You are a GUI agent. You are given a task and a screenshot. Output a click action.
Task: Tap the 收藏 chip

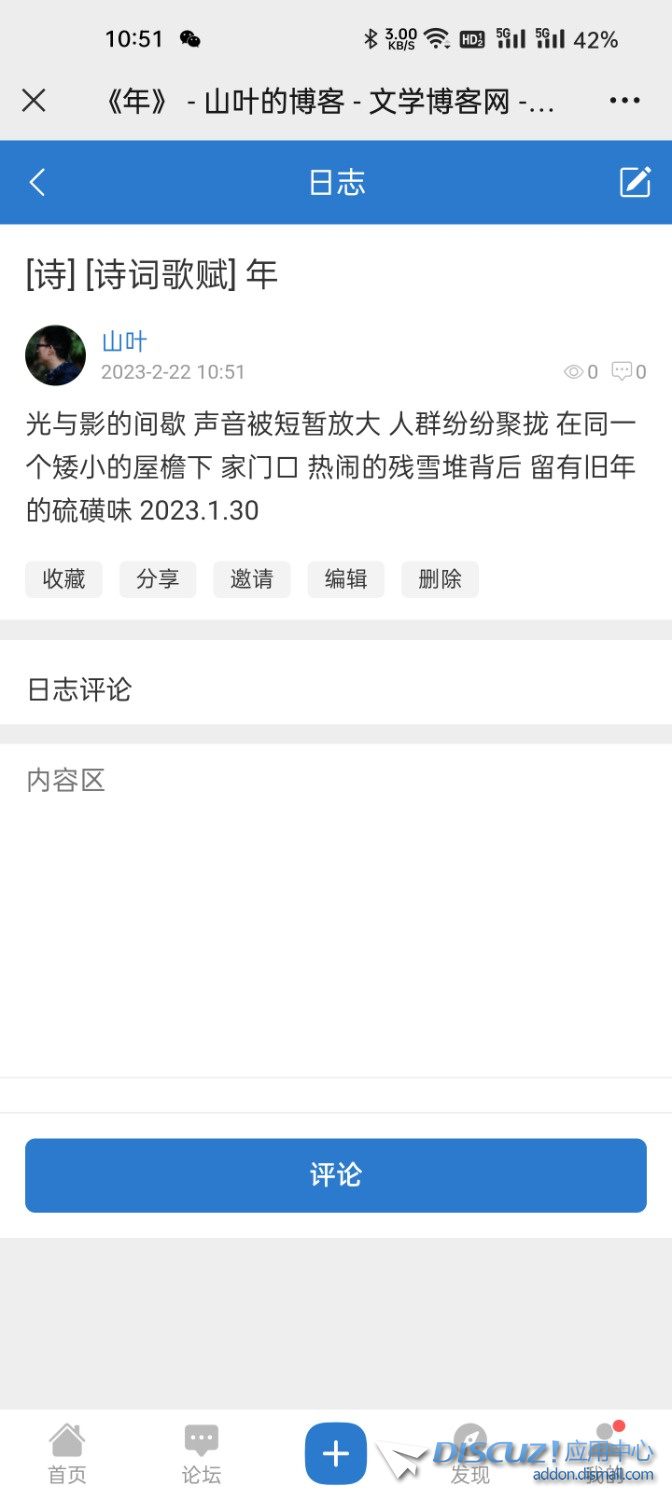coord(64,579)
